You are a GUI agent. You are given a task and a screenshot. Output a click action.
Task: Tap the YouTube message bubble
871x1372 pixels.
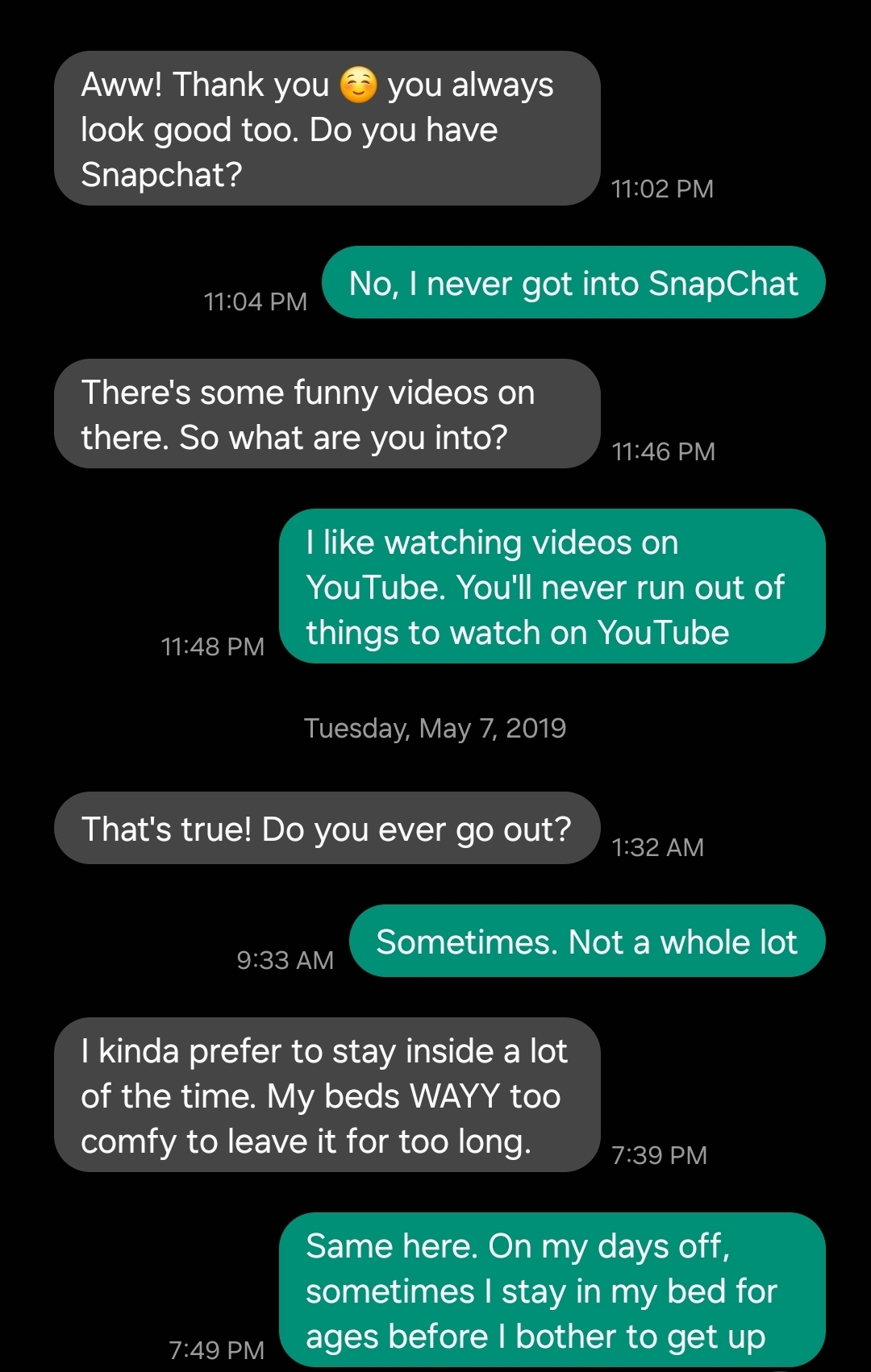tap(552, 588)
